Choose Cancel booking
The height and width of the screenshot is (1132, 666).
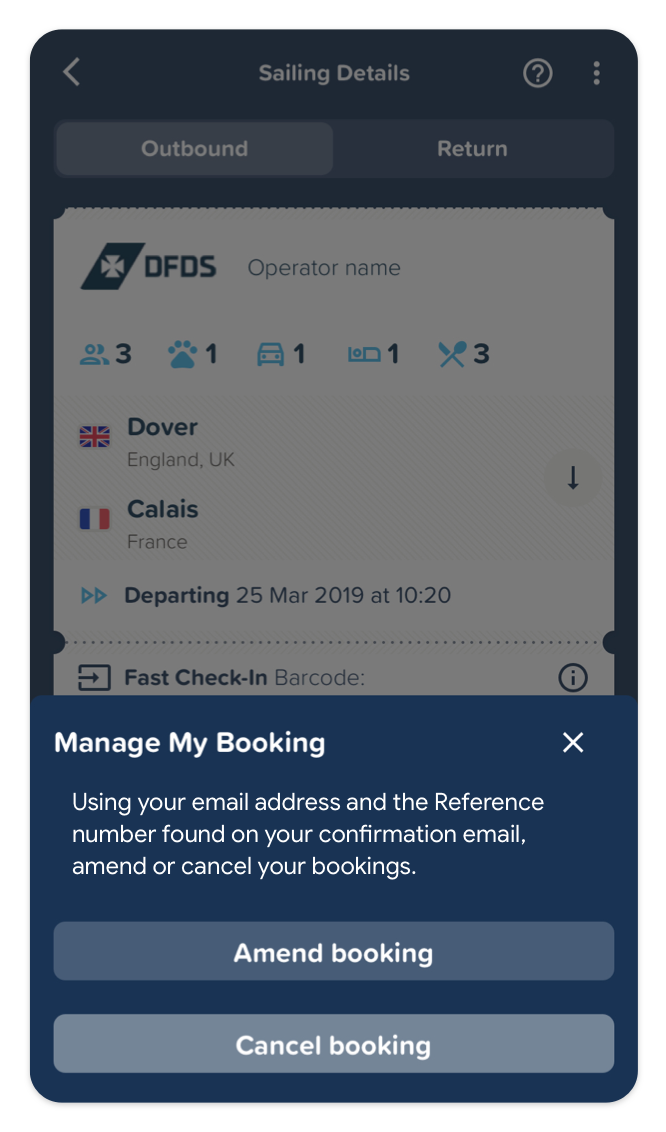333,1044
